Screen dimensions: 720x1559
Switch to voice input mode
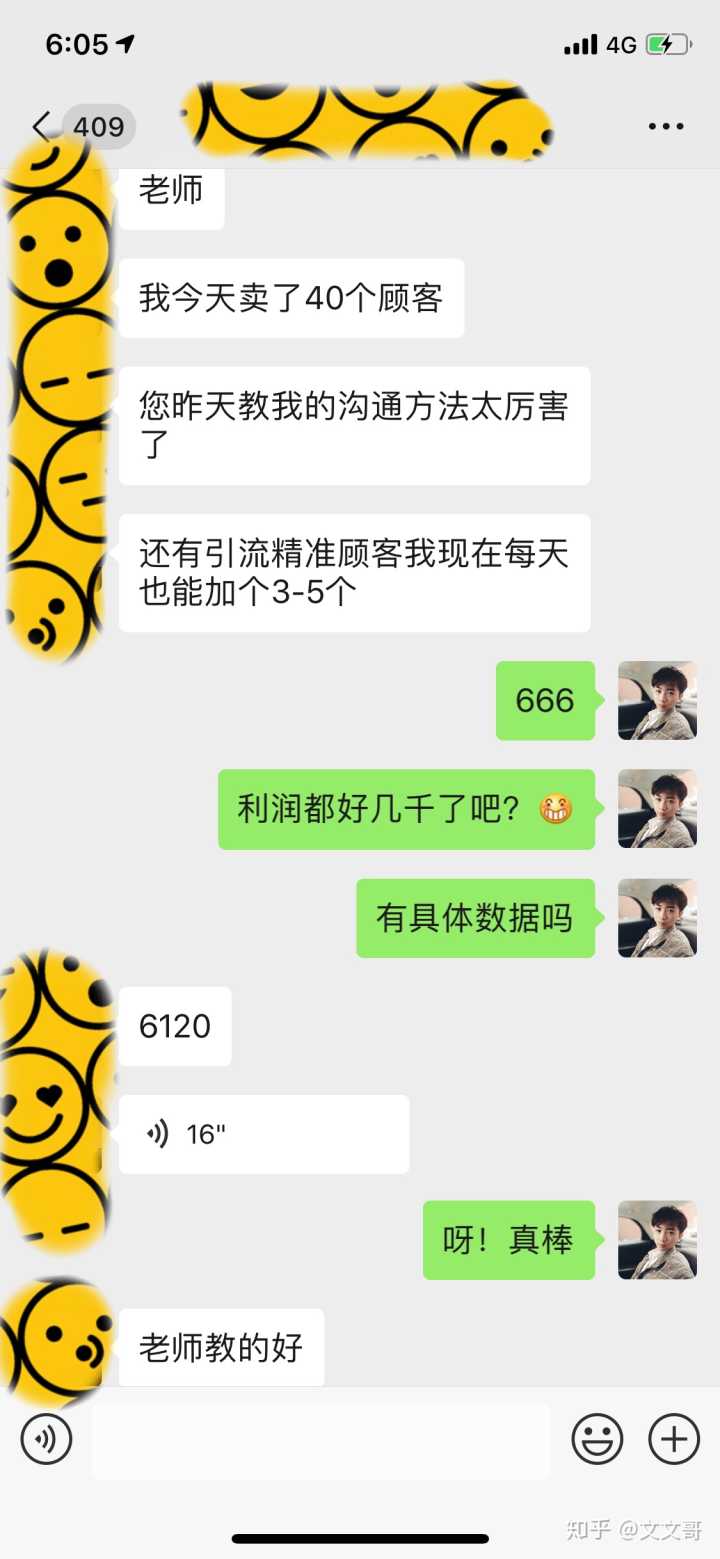[46, 1440]
